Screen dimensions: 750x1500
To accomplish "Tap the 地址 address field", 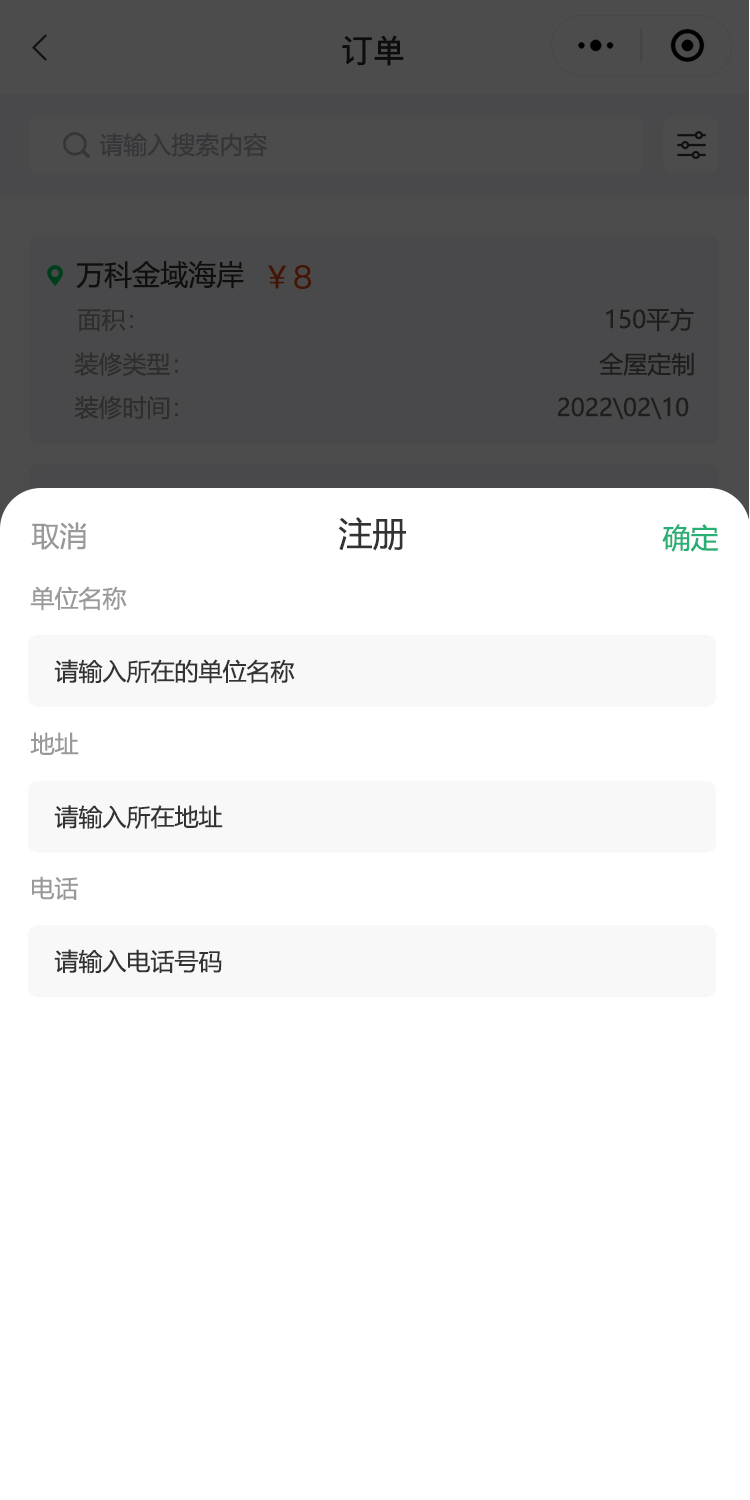I will (x=372, y=817).
